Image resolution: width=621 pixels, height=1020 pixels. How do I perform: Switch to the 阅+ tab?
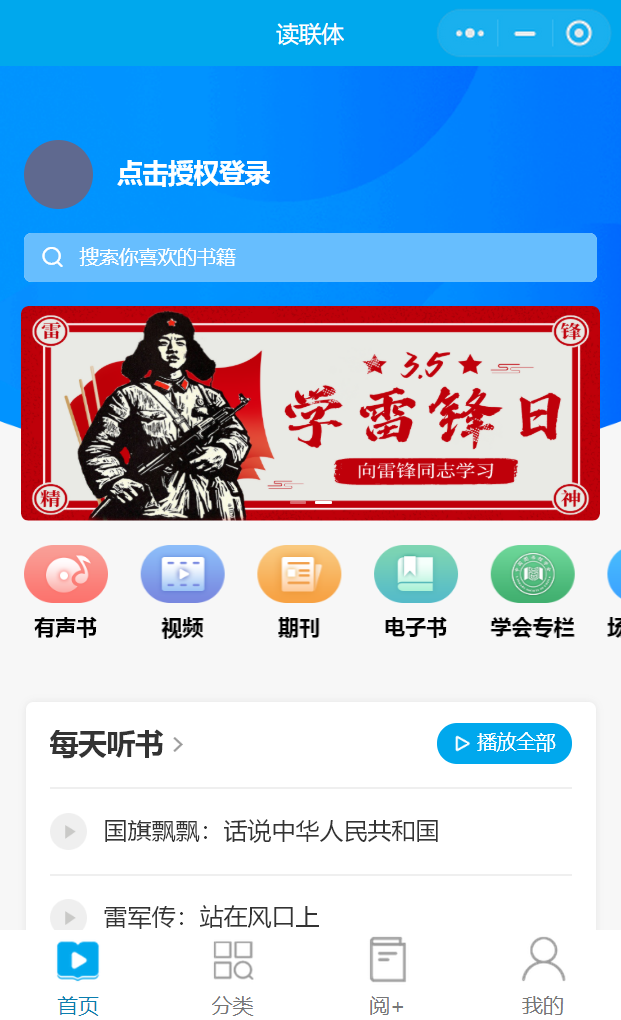pos(387,976)
